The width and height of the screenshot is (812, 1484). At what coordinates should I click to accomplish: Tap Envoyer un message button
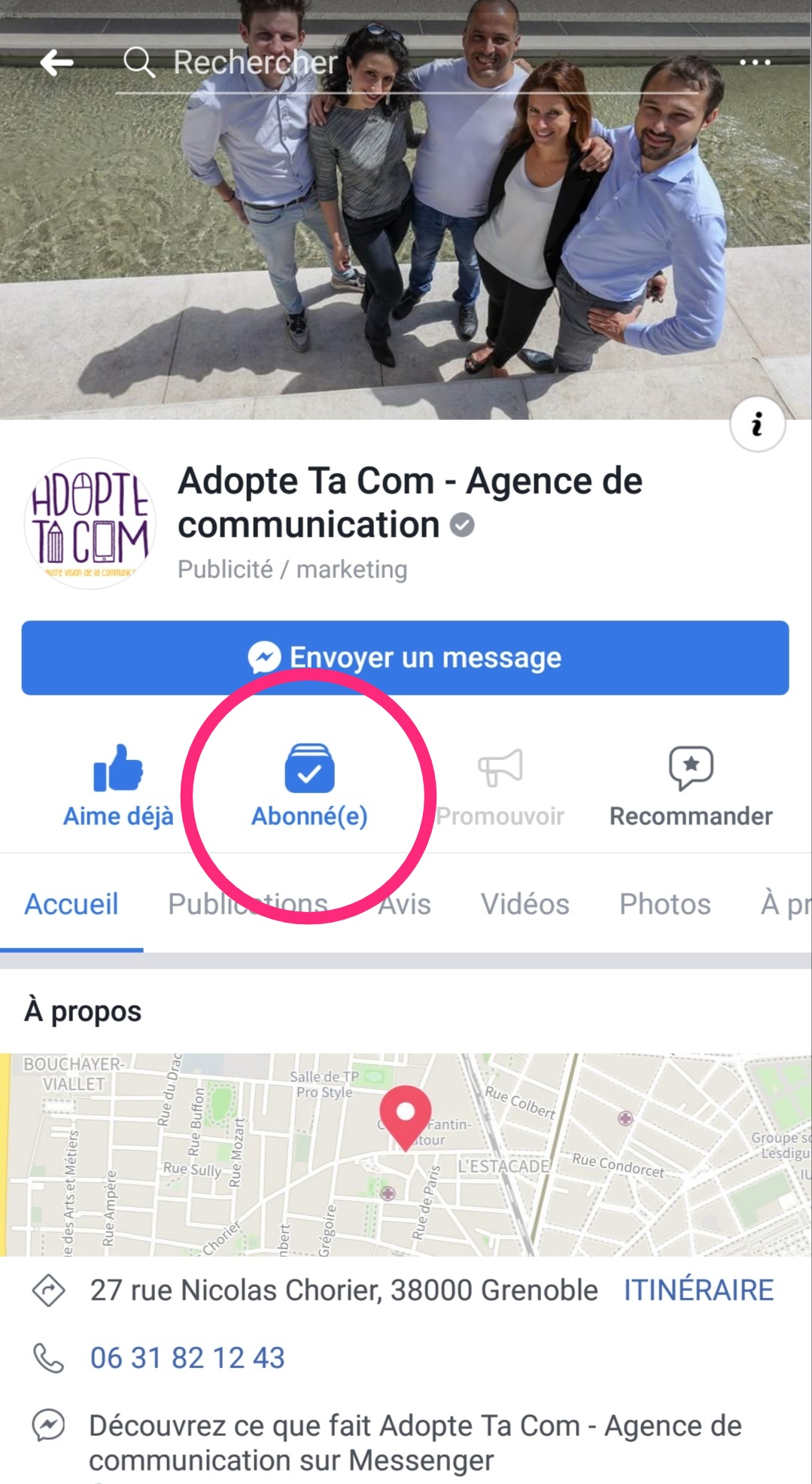coord(405,658)
